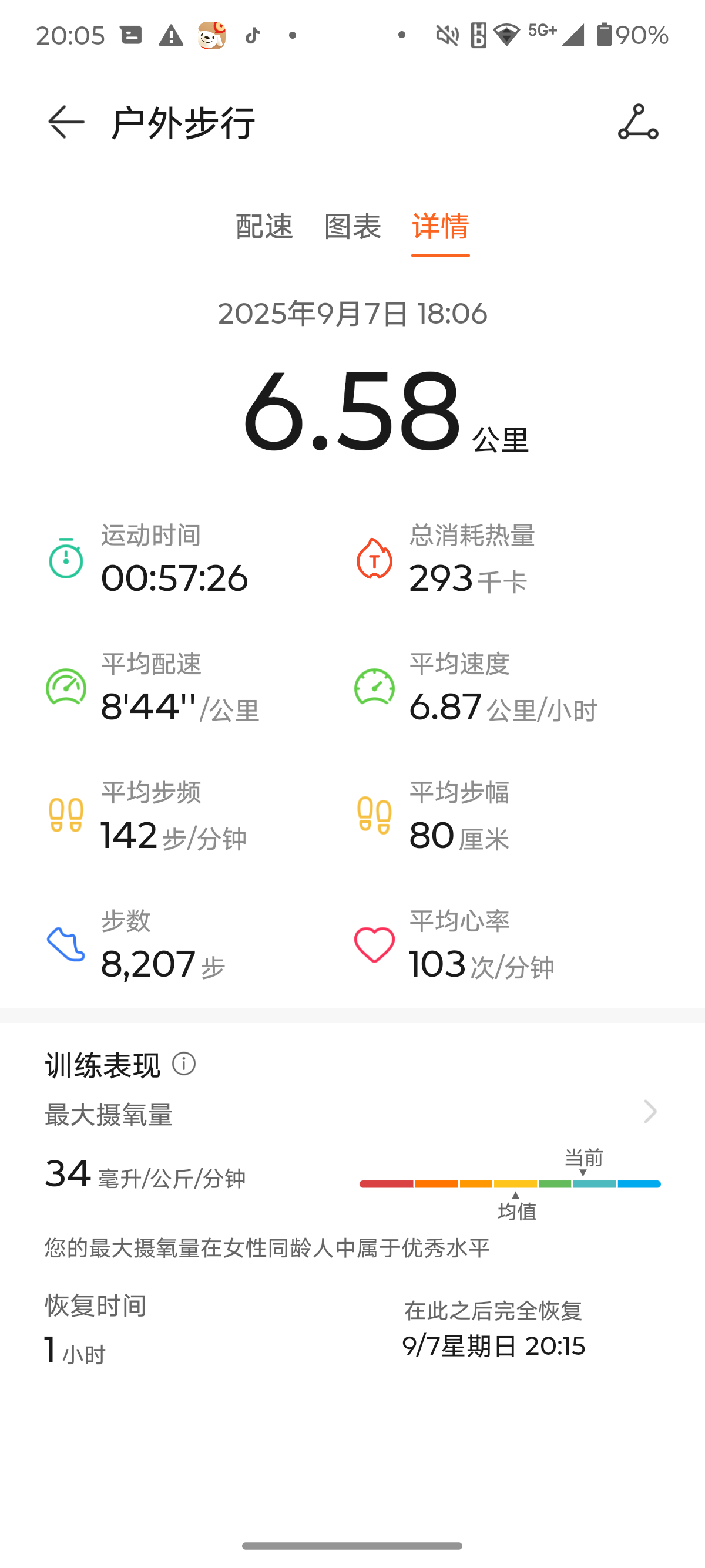This screenshot has height=1568, width=705.
Task: Tap the blue shoe icon next to 步数
Action: 65,945
